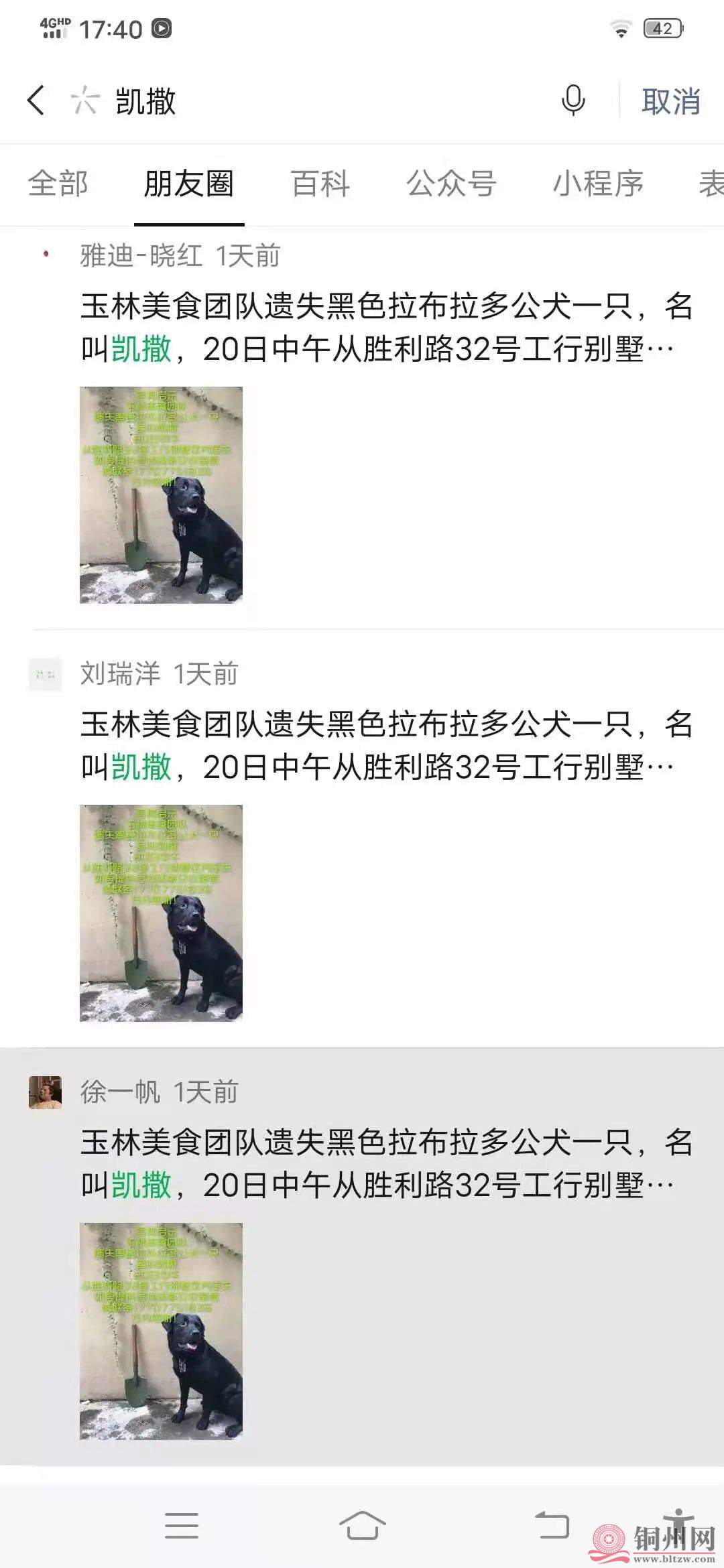Switch to the 全部 tab

click(x=58, y=184)
